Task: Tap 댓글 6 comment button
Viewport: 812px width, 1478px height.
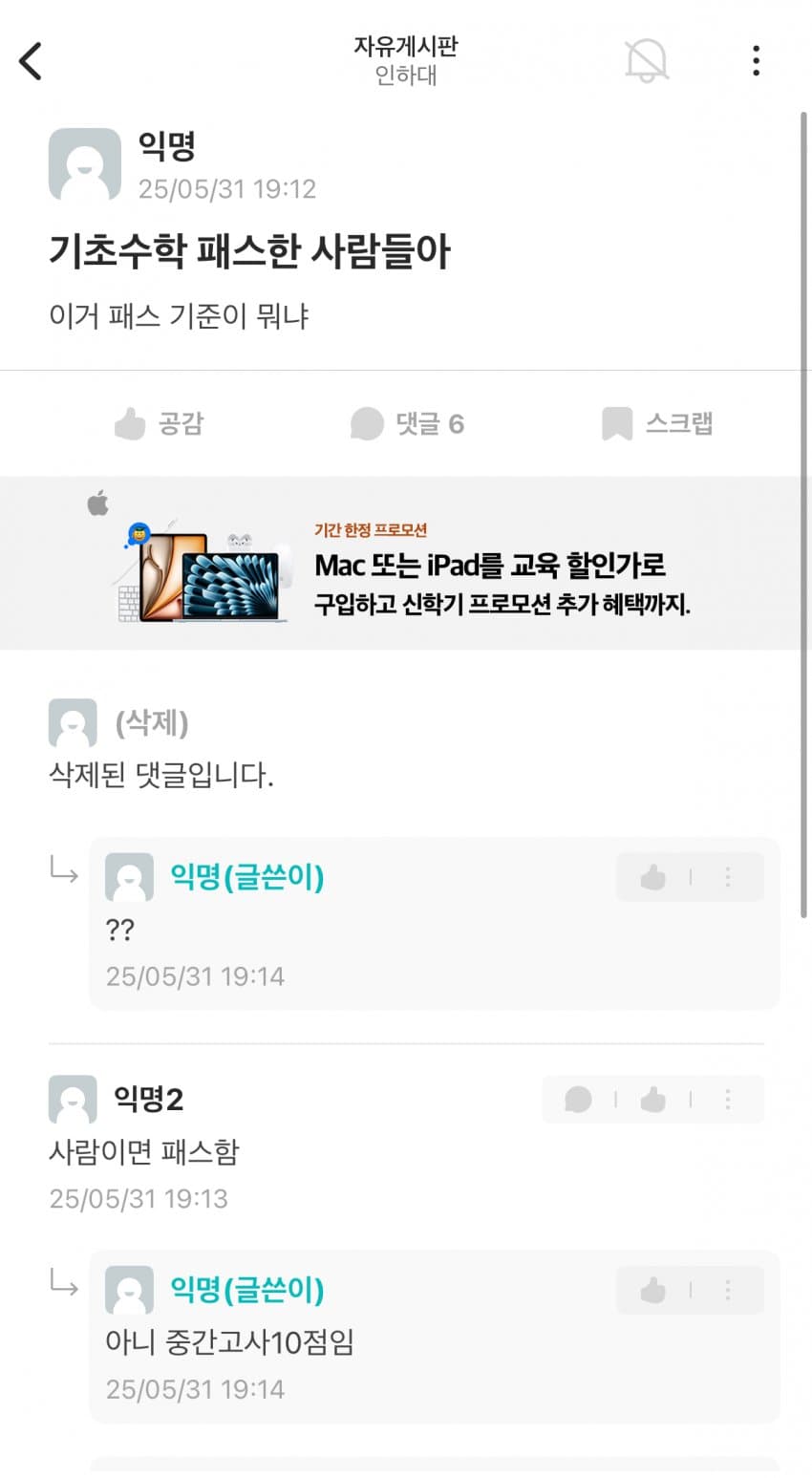Action: point(407,423)
